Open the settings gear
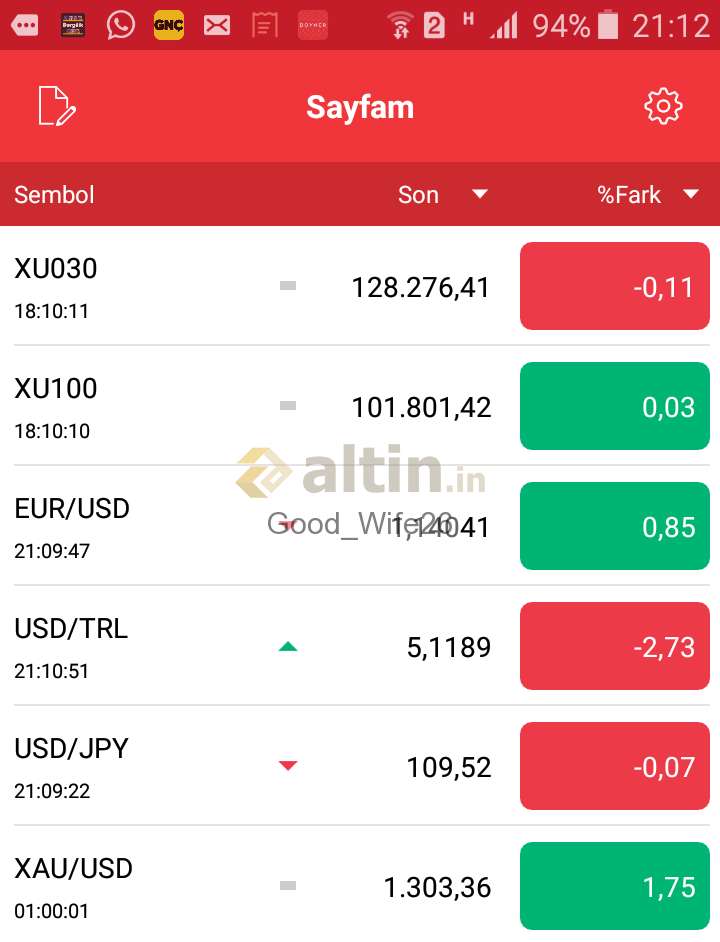This screenshot has width=720, height=942. click(x=663, y=106)
